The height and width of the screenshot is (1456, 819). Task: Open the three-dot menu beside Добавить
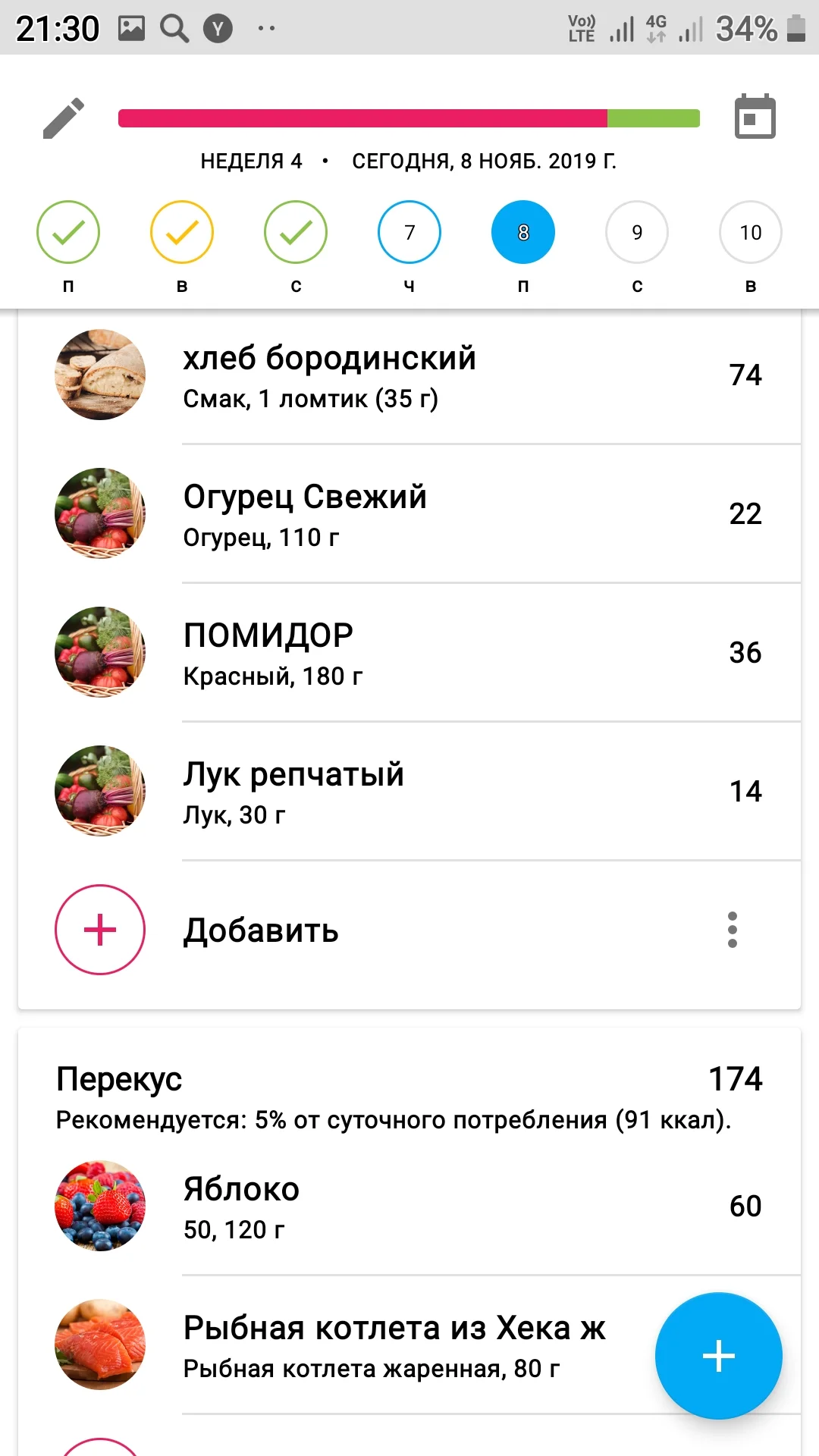pyautogui.click(x=732, y=930)
